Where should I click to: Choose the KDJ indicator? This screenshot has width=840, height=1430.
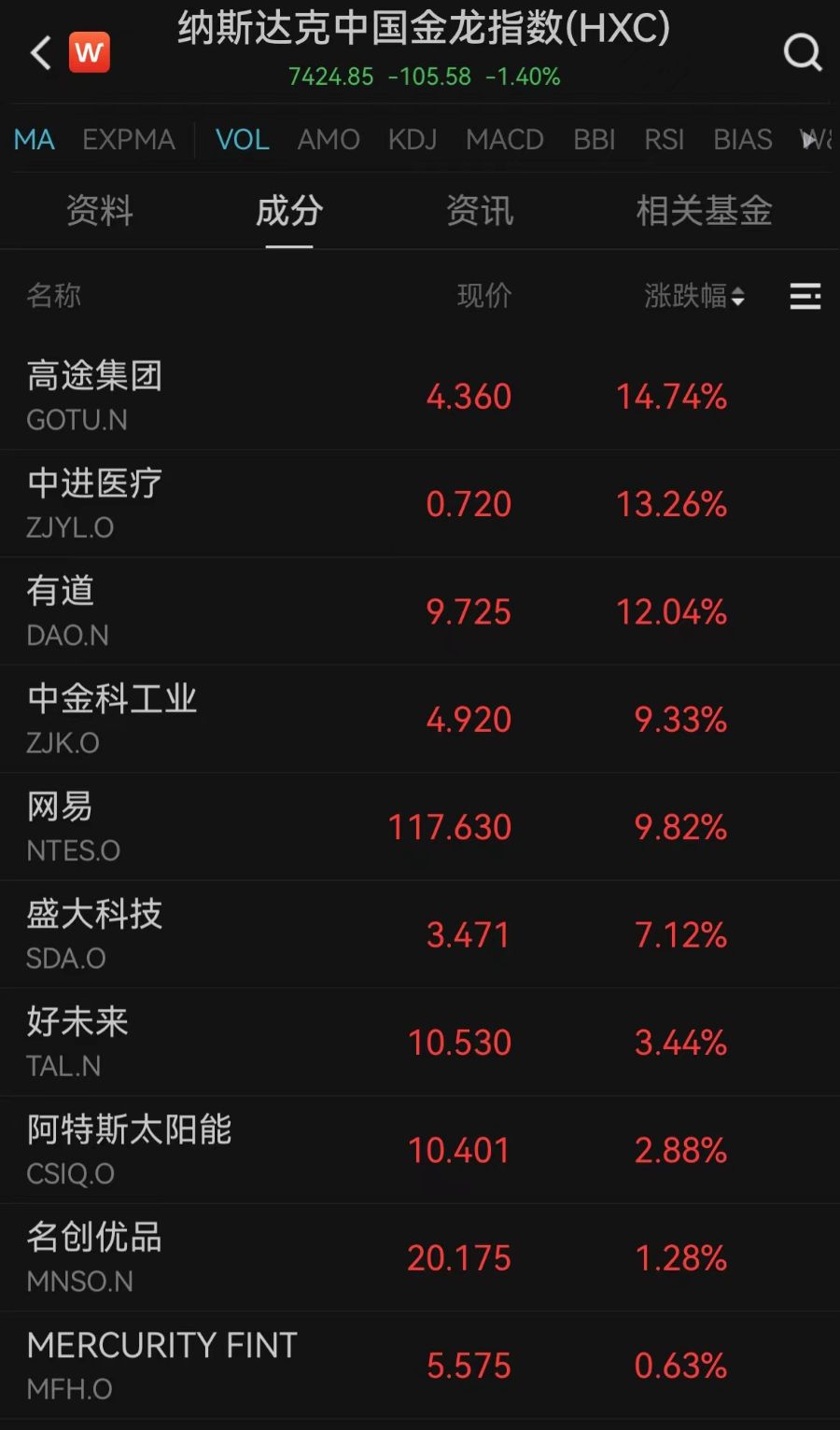tap(413, 140)
